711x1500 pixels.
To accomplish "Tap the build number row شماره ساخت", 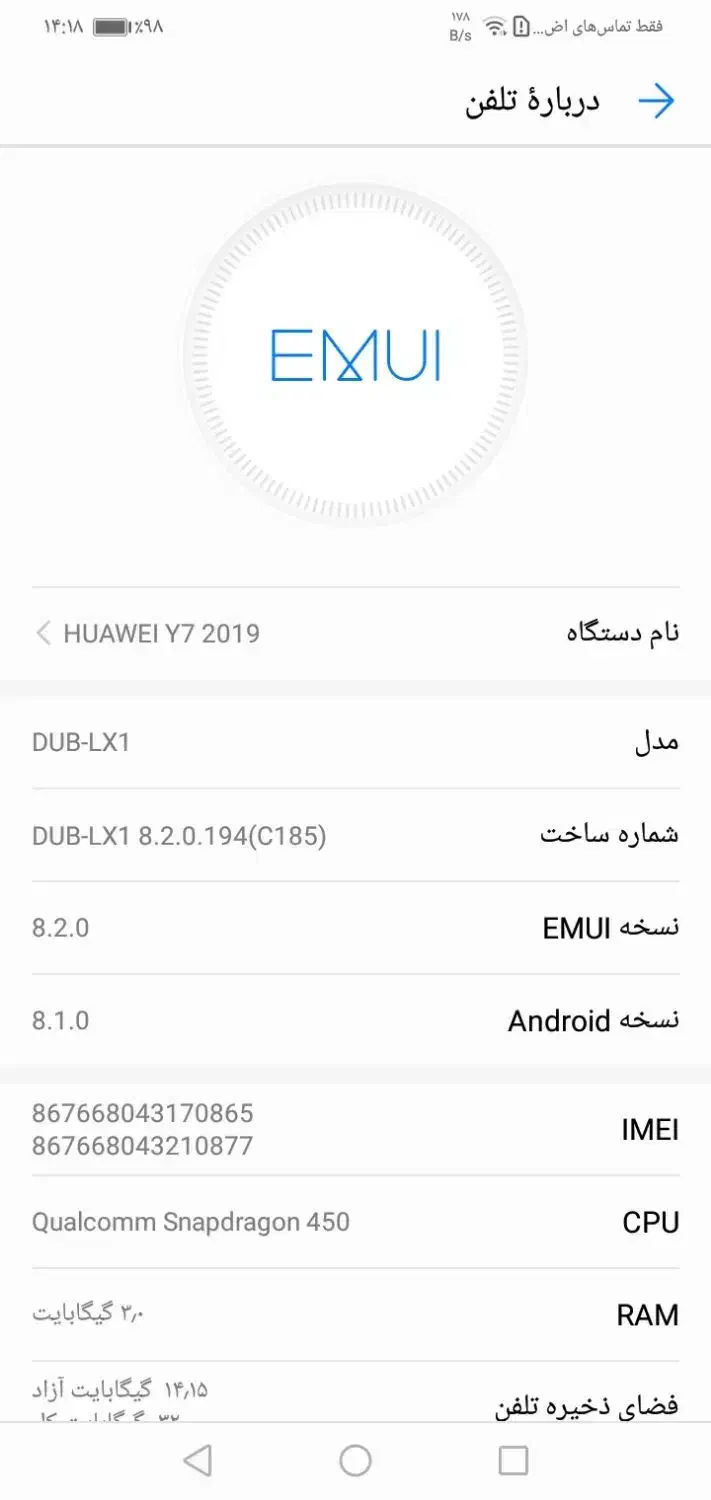I will 355,835.
